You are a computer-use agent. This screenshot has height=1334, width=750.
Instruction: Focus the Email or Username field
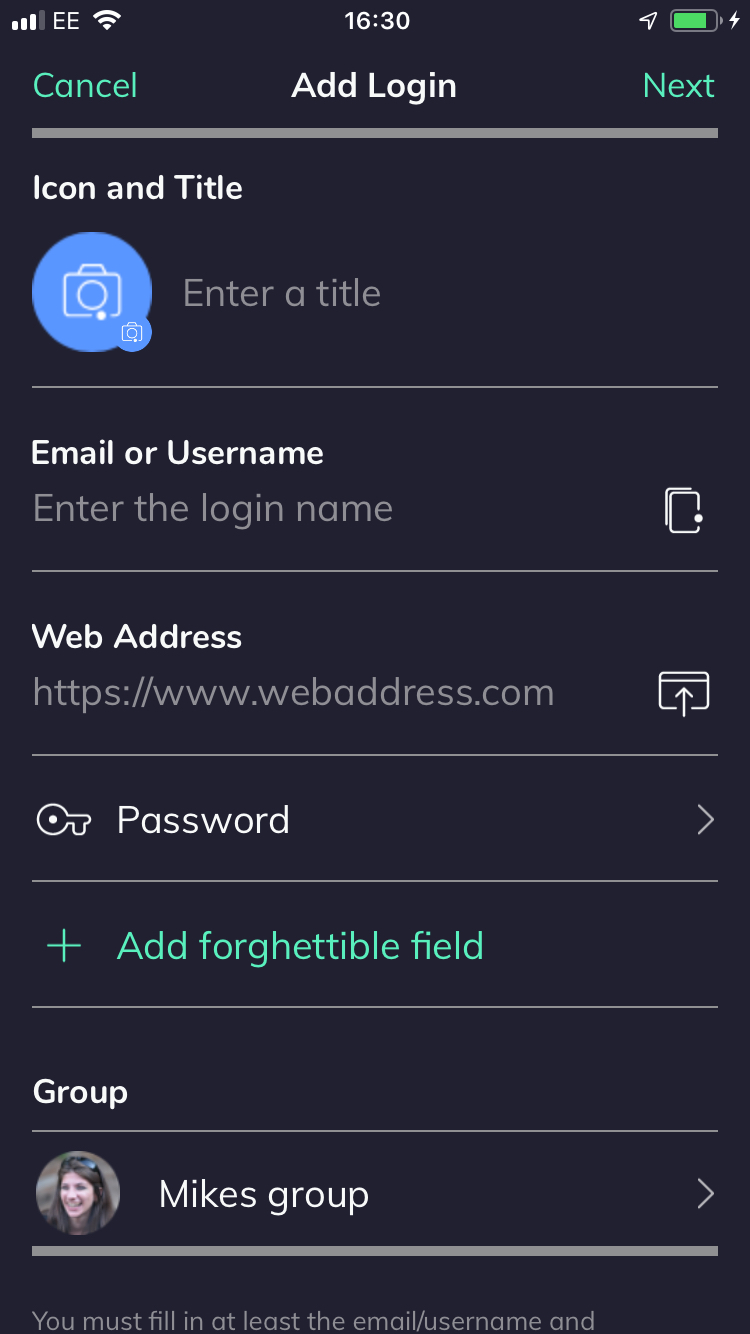(340, 509)
